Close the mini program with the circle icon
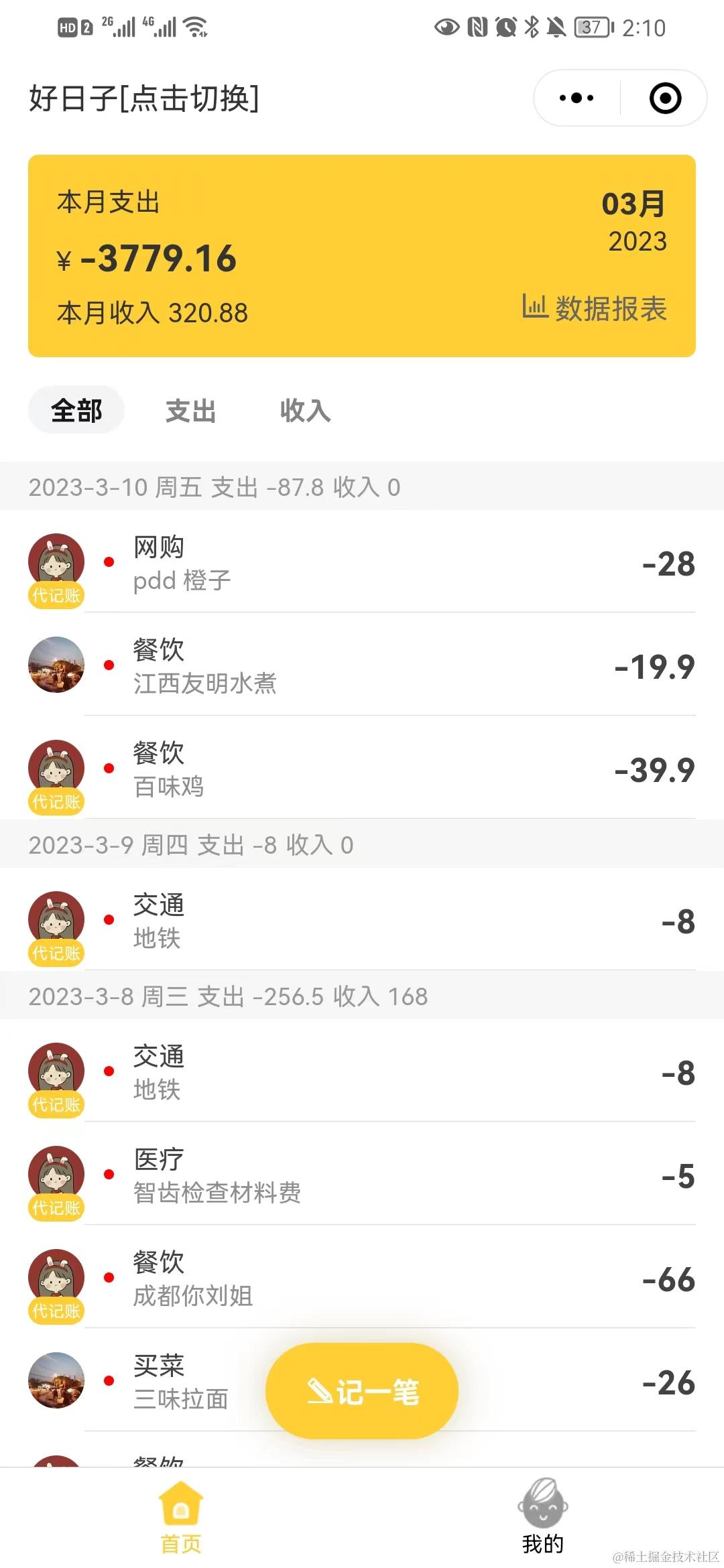Screen dimensions: 724x1568 (665, 99)
